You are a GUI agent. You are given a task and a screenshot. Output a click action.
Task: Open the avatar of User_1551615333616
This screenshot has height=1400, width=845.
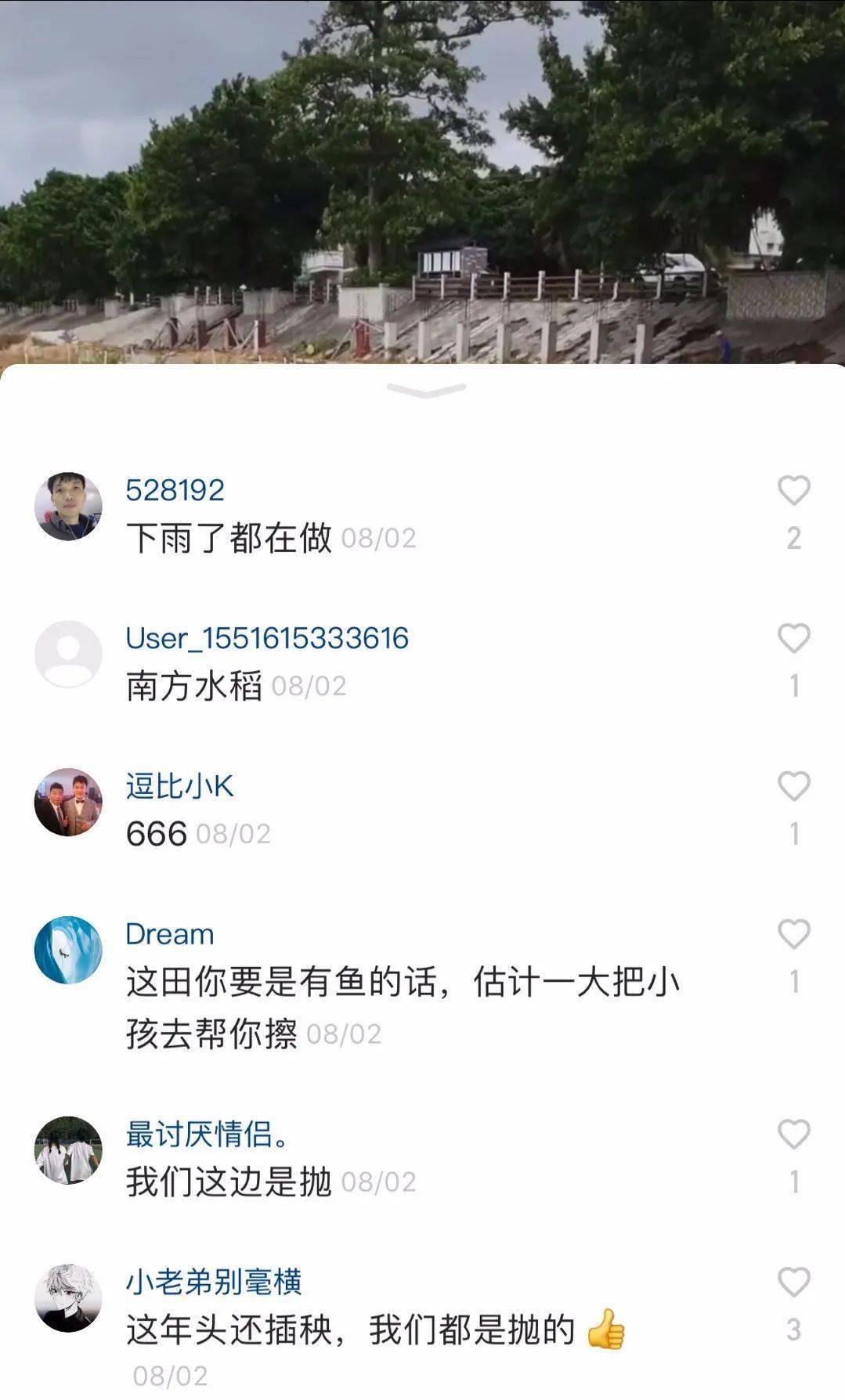68,654
